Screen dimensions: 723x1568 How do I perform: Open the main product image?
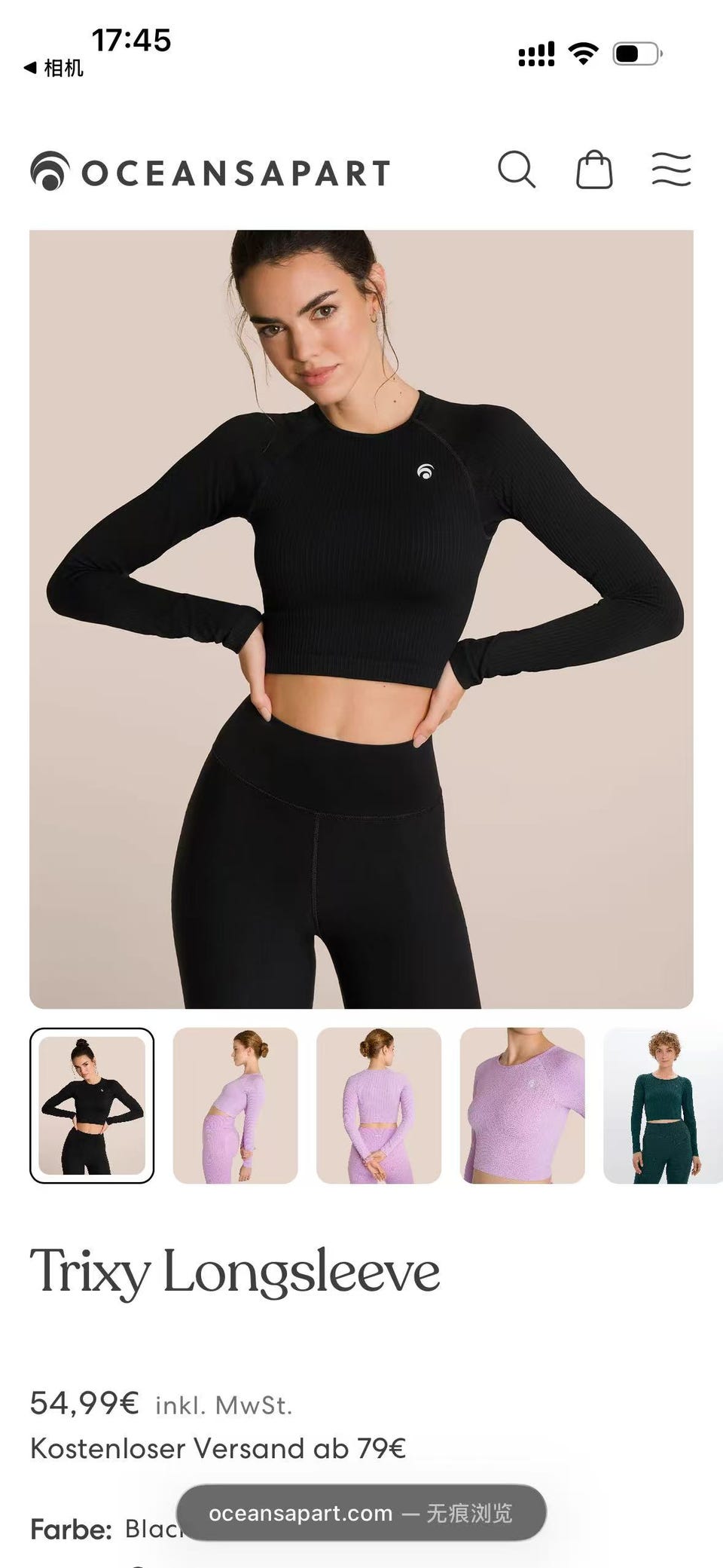click(361, 619)
